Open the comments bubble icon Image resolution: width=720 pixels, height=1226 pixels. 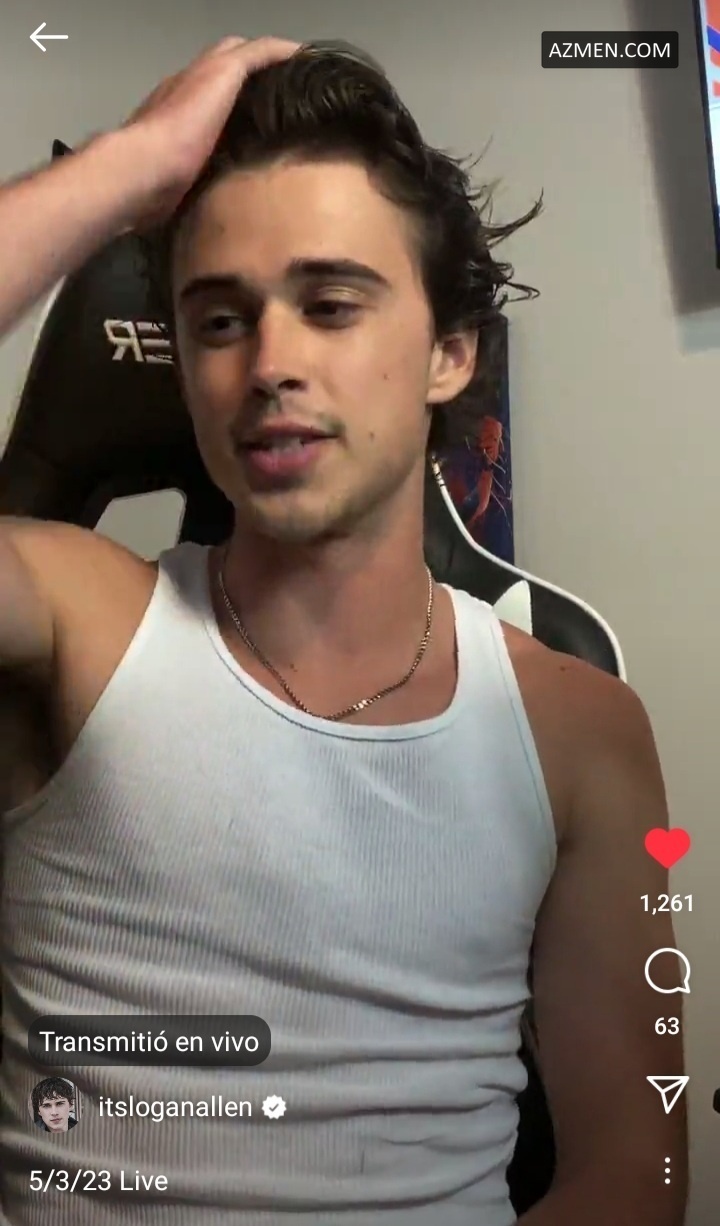(667, 971)
